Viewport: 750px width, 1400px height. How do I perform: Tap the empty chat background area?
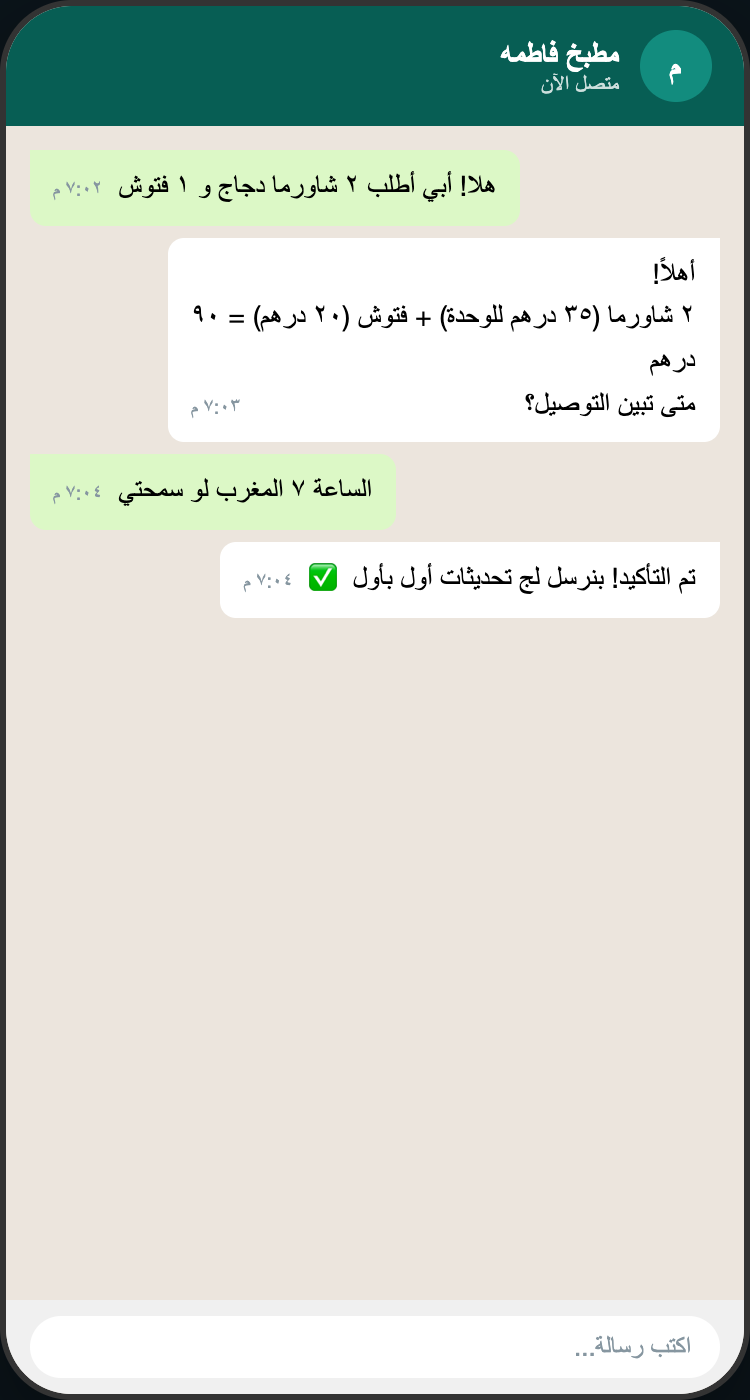point(375,900)
